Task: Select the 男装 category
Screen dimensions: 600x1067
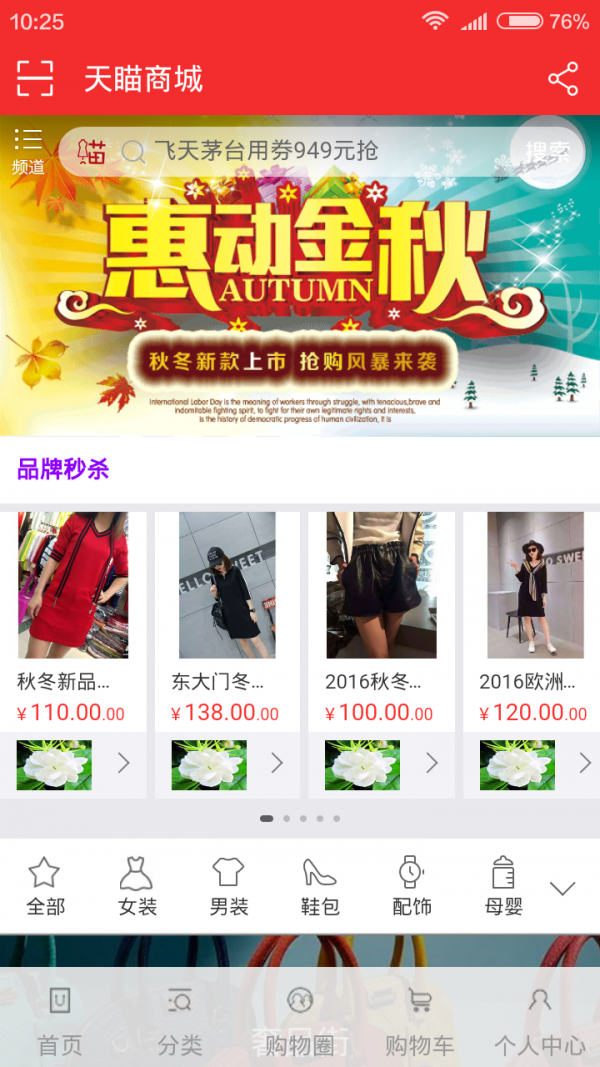Action: click(x=229, y=886)
